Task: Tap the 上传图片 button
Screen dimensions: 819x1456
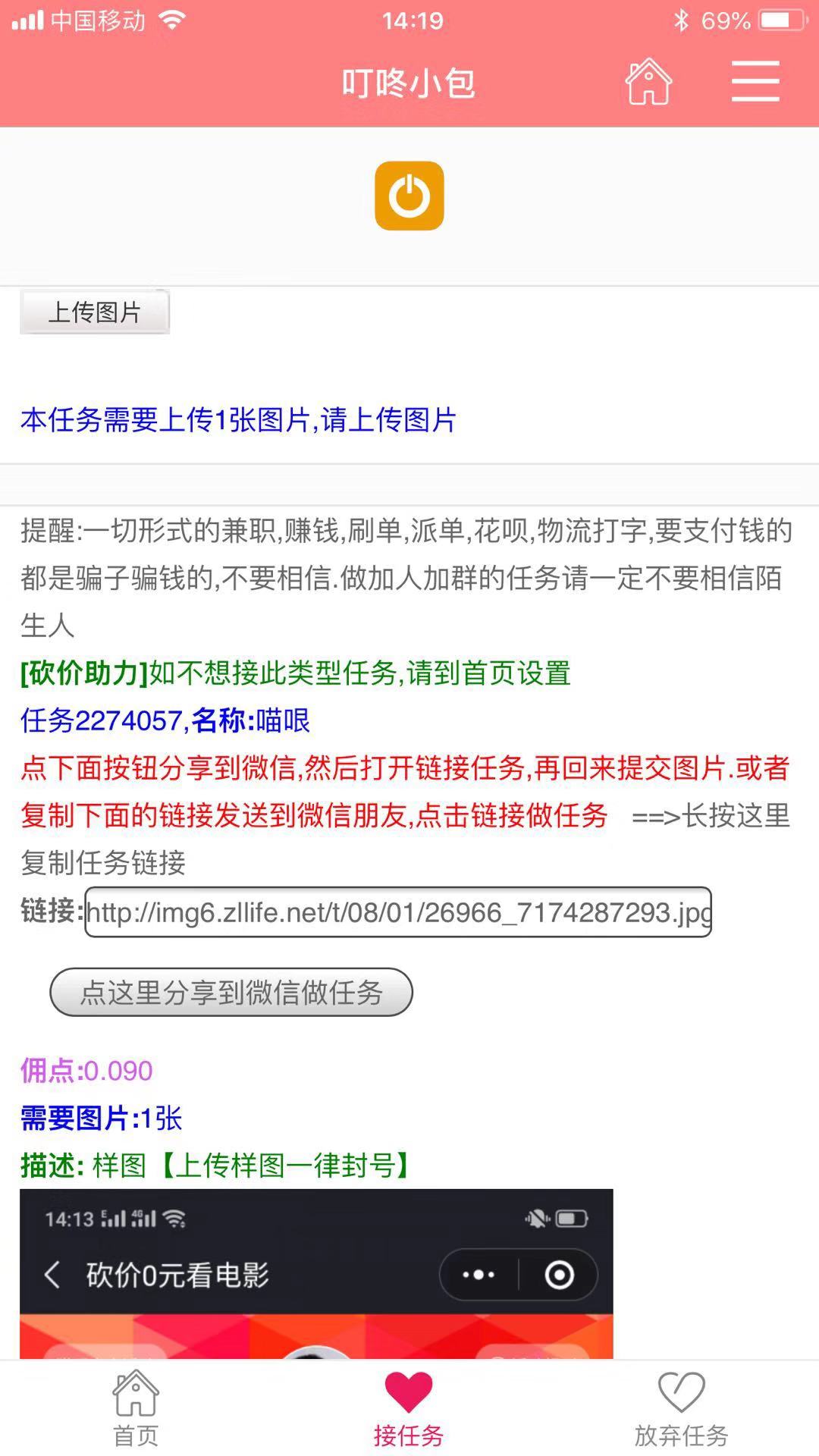Action: pos(94,311)
